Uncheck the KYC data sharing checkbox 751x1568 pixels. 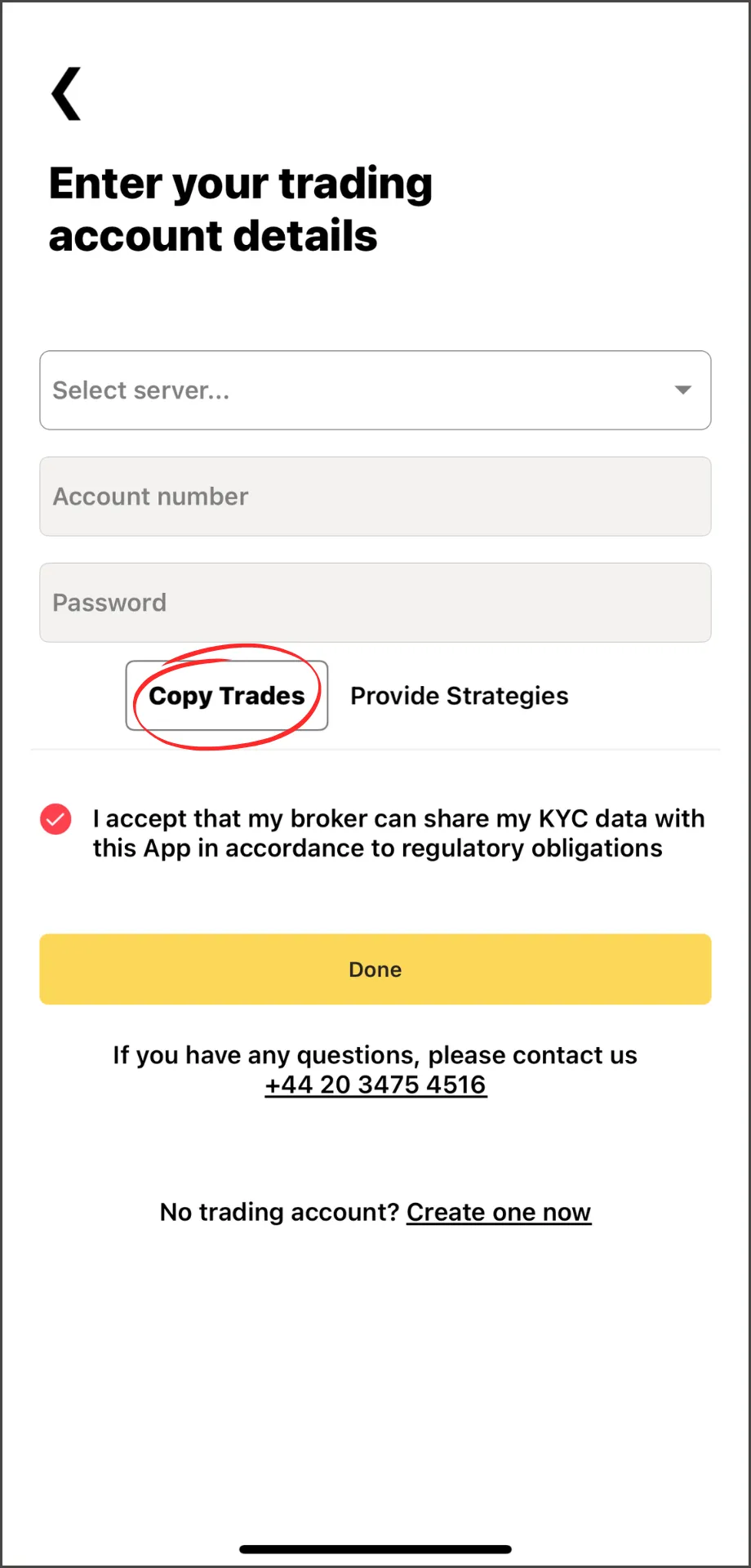click(56, 819)
